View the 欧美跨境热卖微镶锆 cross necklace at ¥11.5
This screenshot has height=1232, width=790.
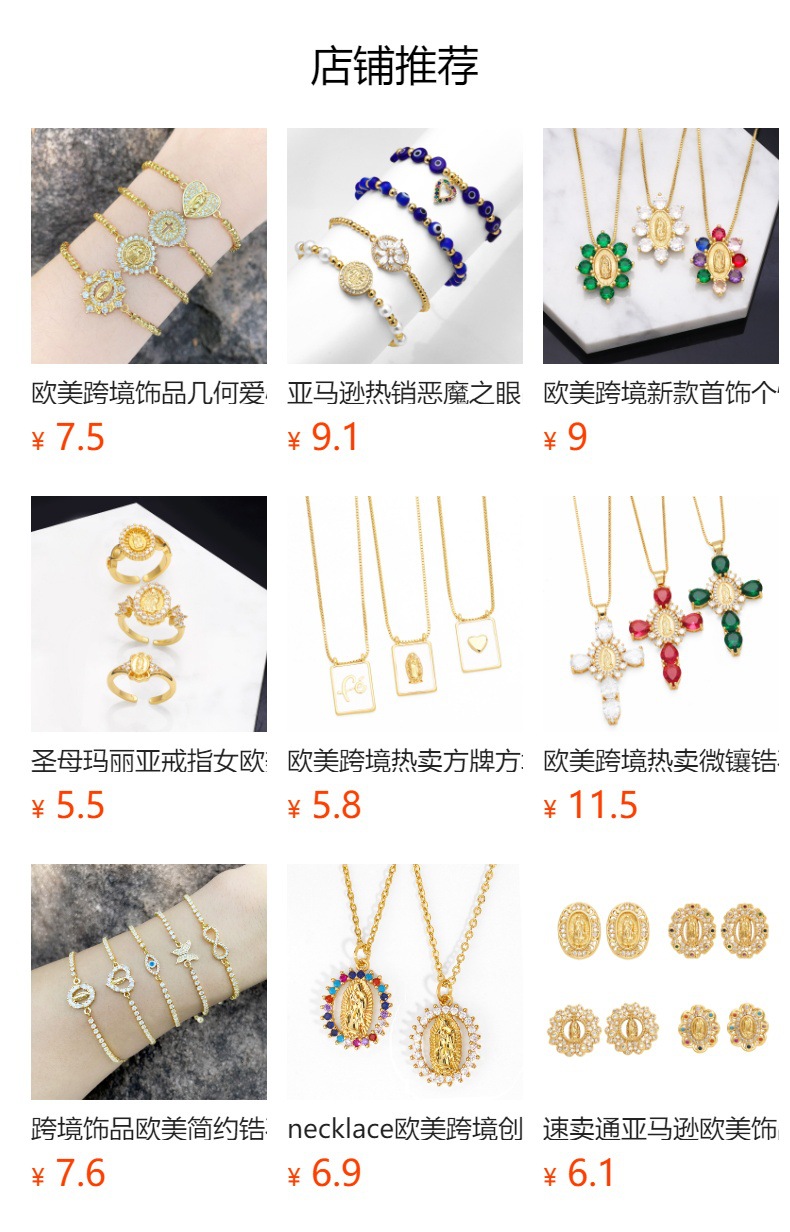click(660, 614)
